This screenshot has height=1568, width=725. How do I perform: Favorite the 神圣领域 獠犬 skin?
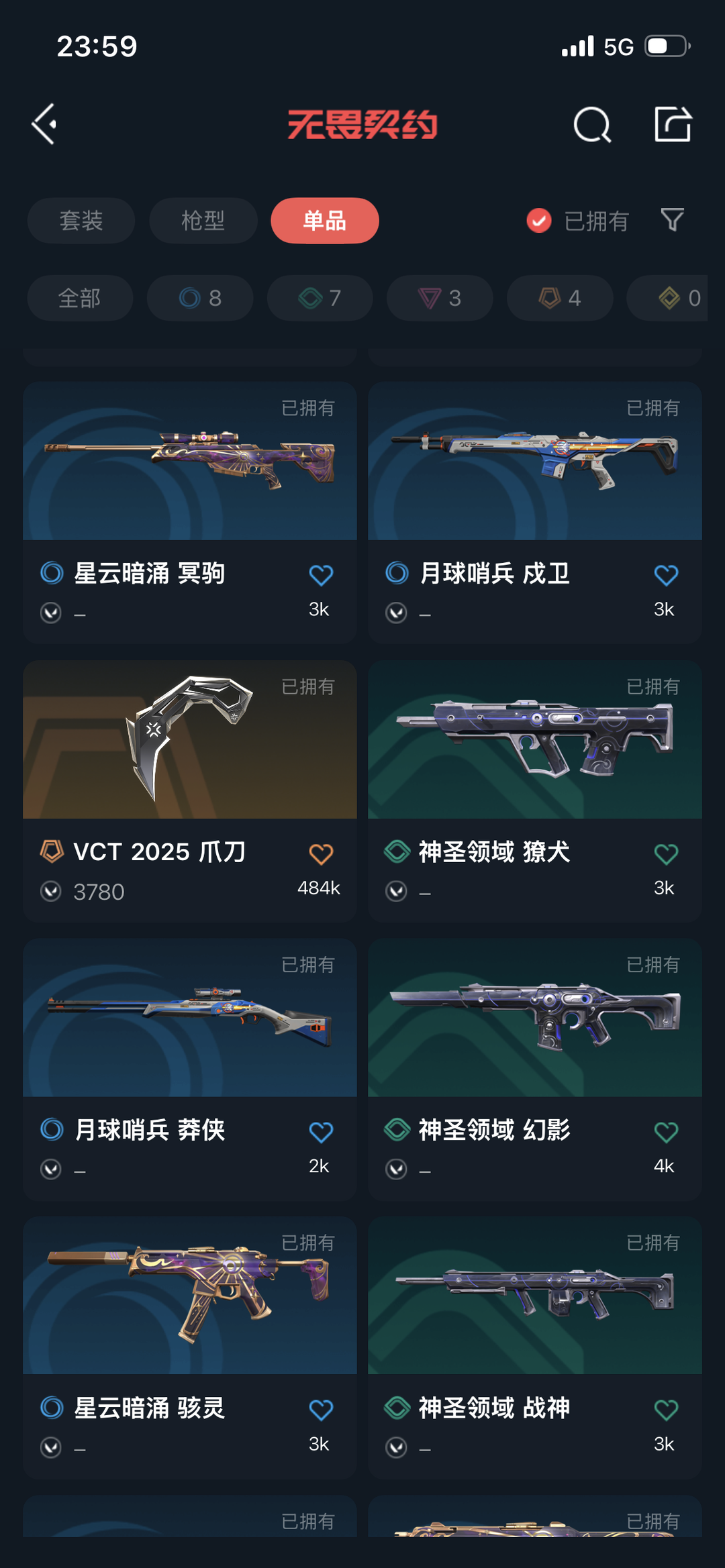[x=666, y=853]
